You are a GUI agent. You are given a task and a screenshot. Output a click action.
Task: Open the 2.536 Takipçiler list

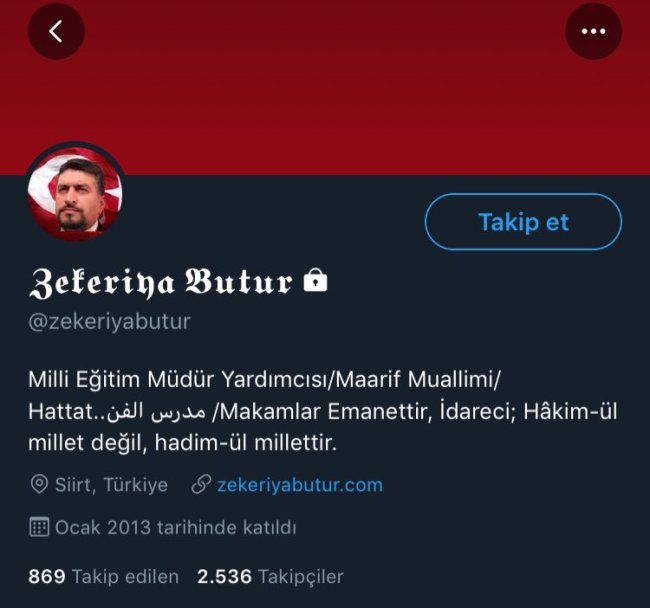click(270, 577)
